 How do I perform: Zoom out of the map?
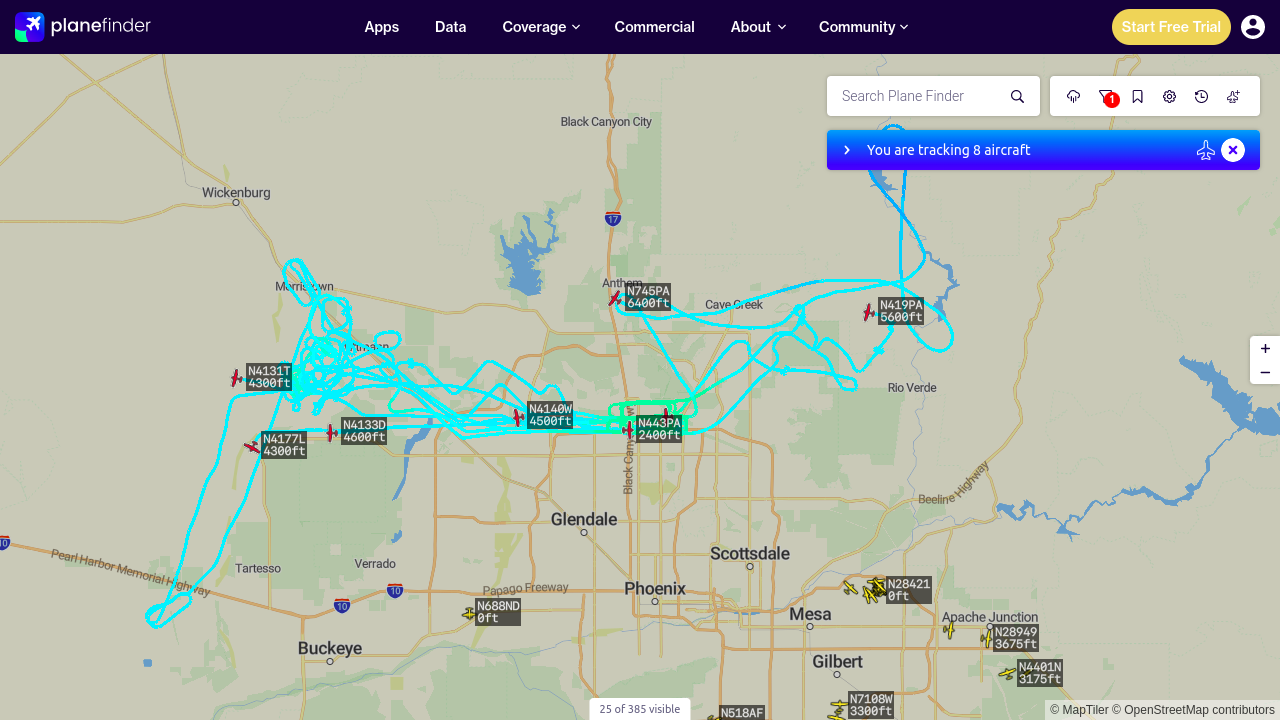pos(1265,373)
